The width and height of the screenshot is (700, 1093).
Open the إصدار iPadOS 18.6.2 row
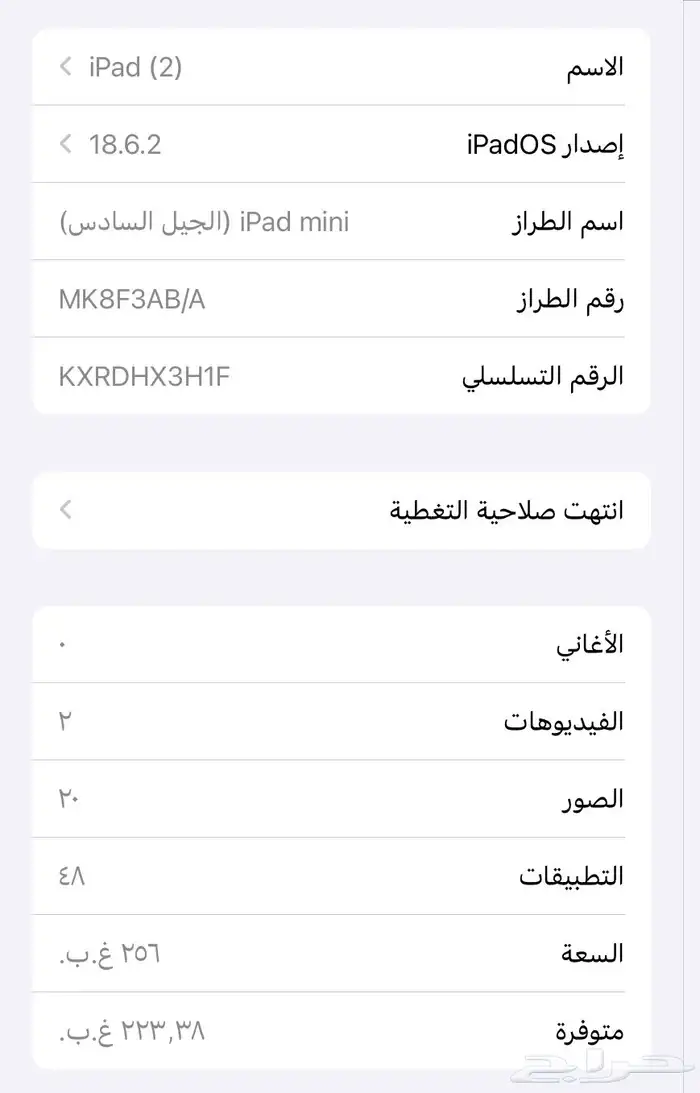[341, 144]
